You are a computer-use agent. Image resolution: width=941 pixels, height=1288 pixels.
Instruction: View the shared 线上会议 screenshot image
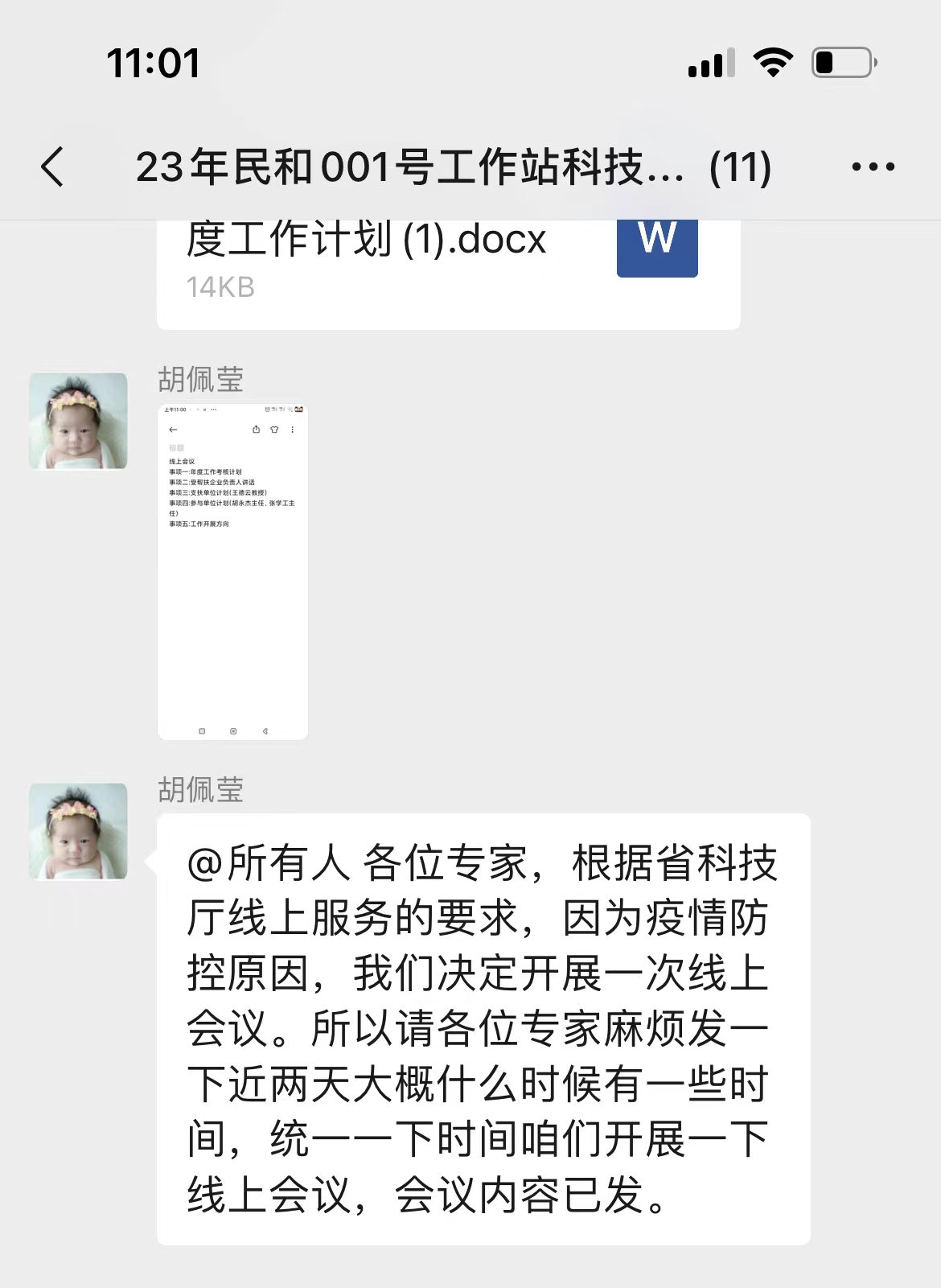point(232,571)
